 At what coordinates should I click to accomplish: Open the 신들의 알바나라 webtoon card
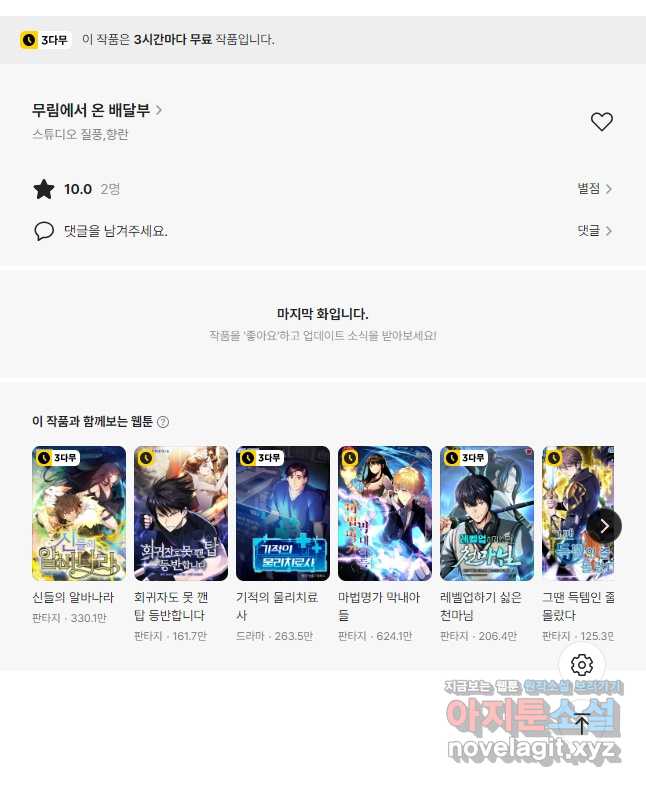tap(79, 513)
